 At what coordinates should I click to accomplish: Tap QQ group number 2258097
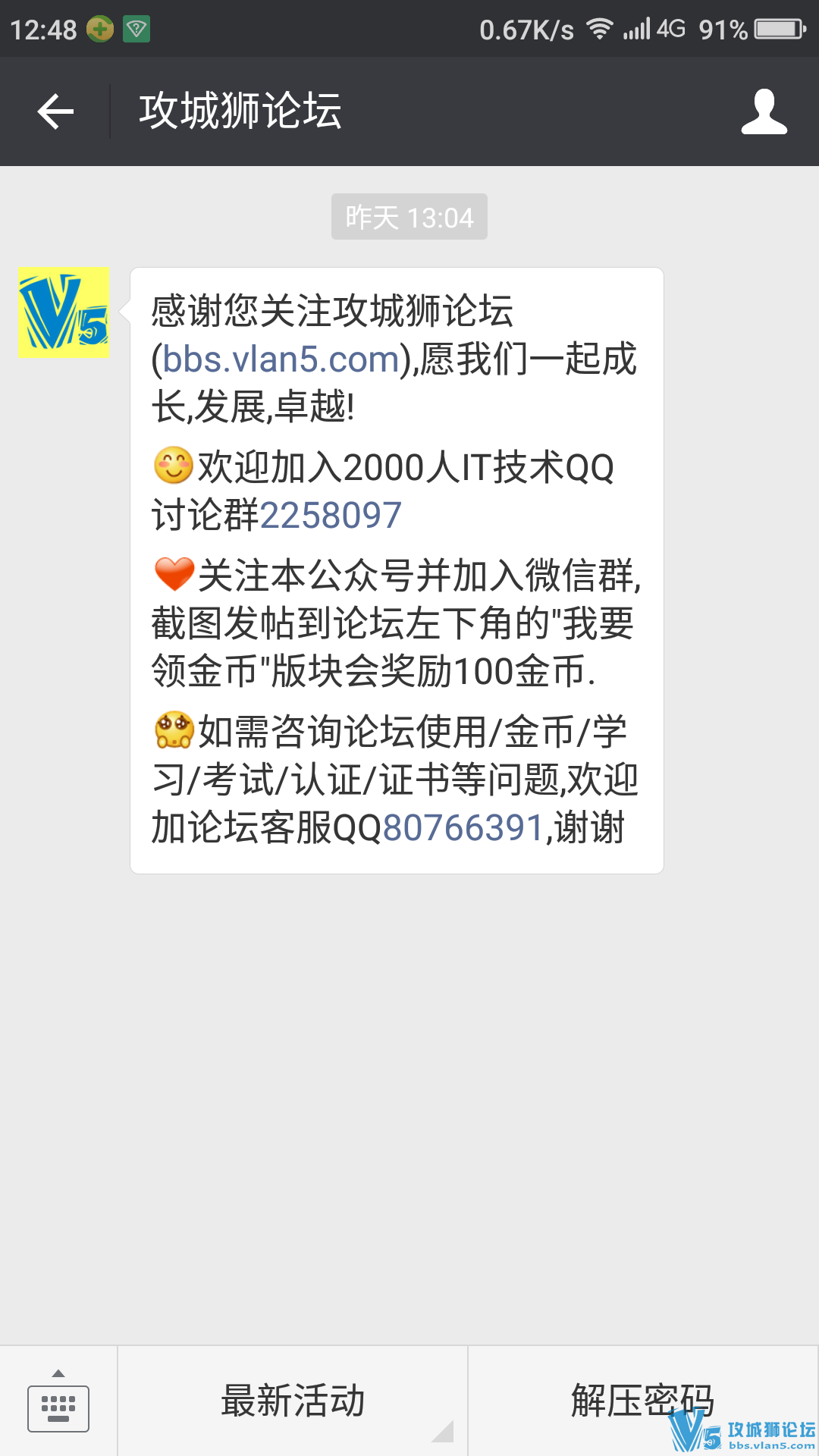pos(331,516)
